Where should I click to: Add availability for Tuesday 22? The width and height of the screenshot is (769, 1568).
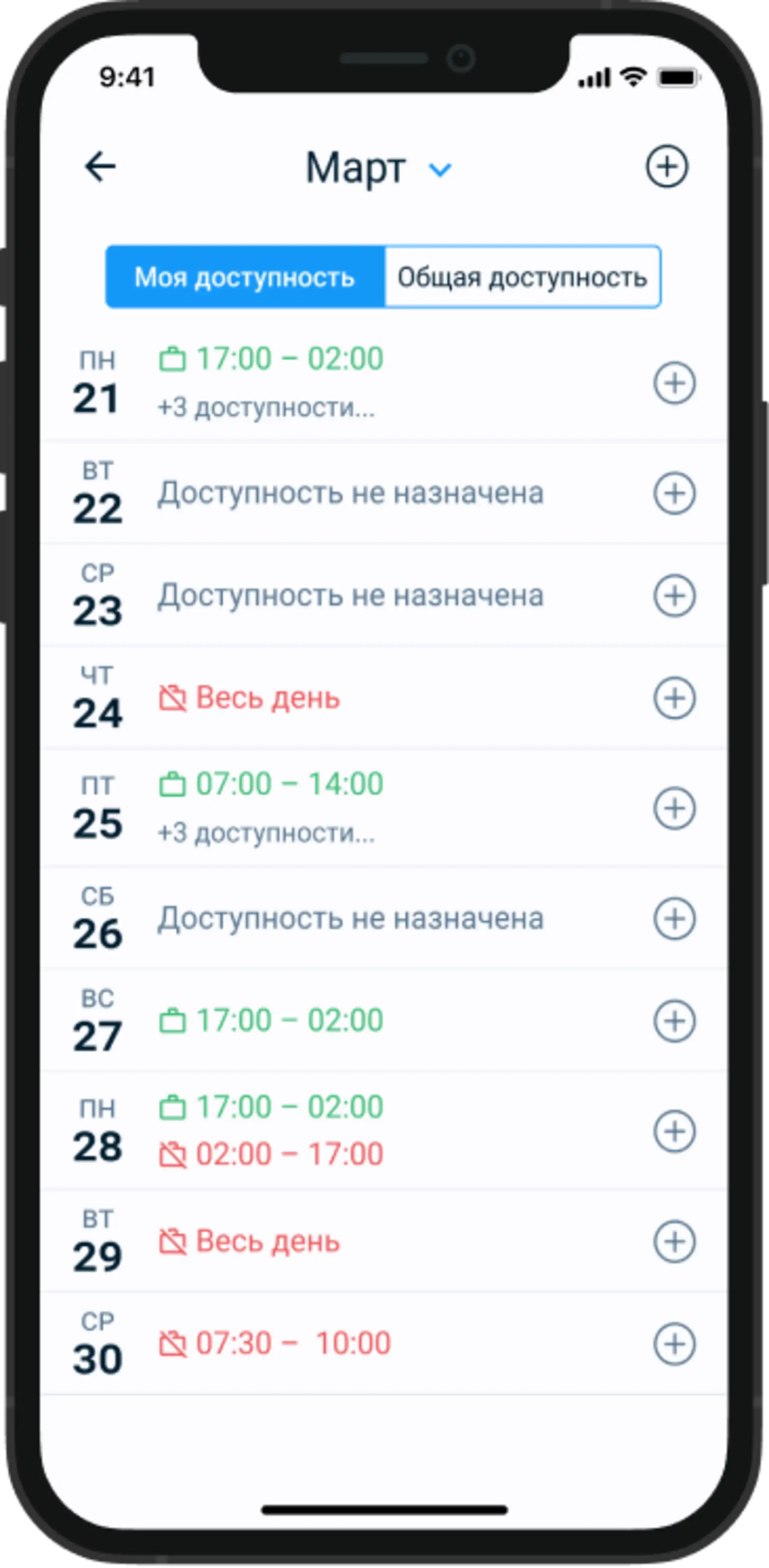pos(674,493)
